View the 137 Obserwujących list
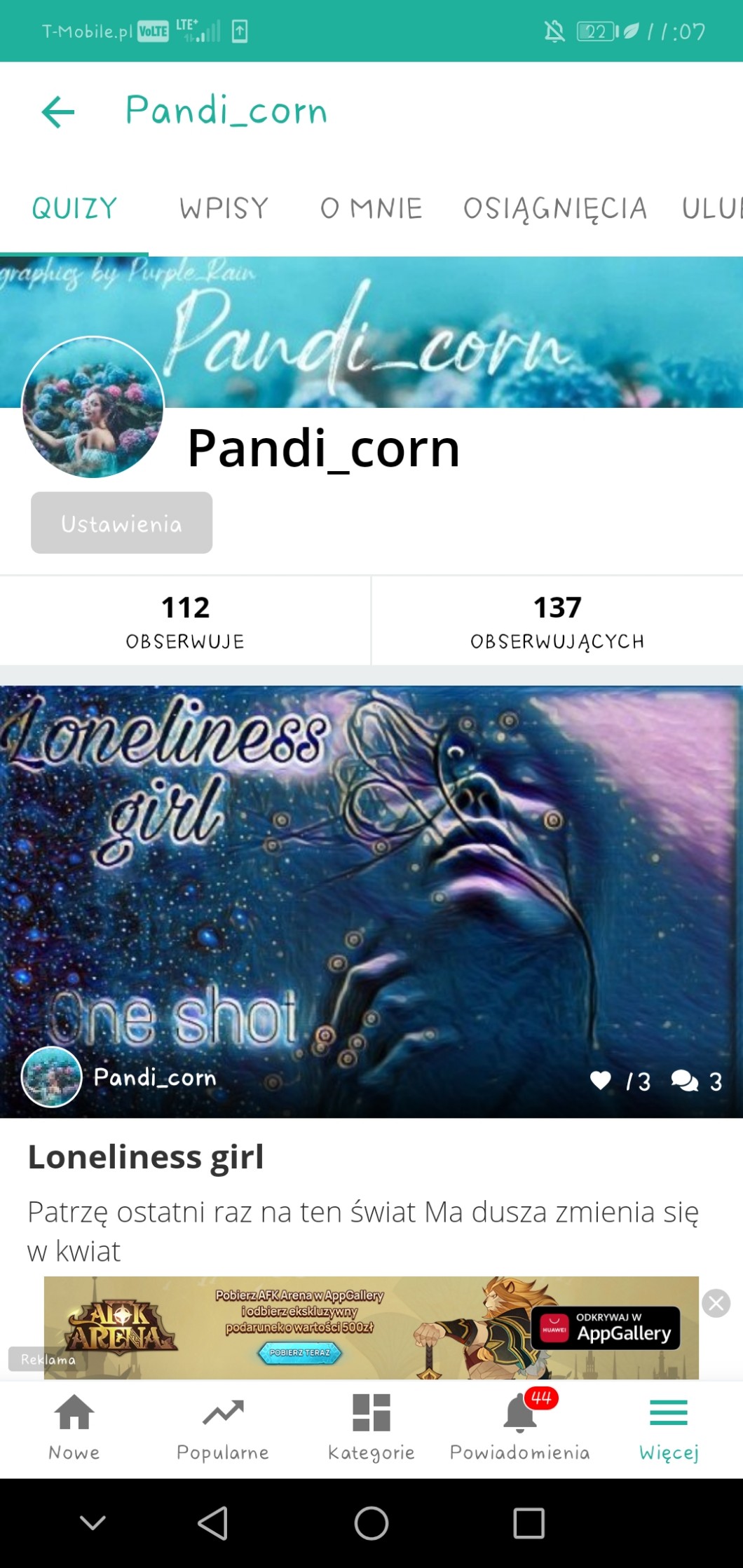 point(557,620)
